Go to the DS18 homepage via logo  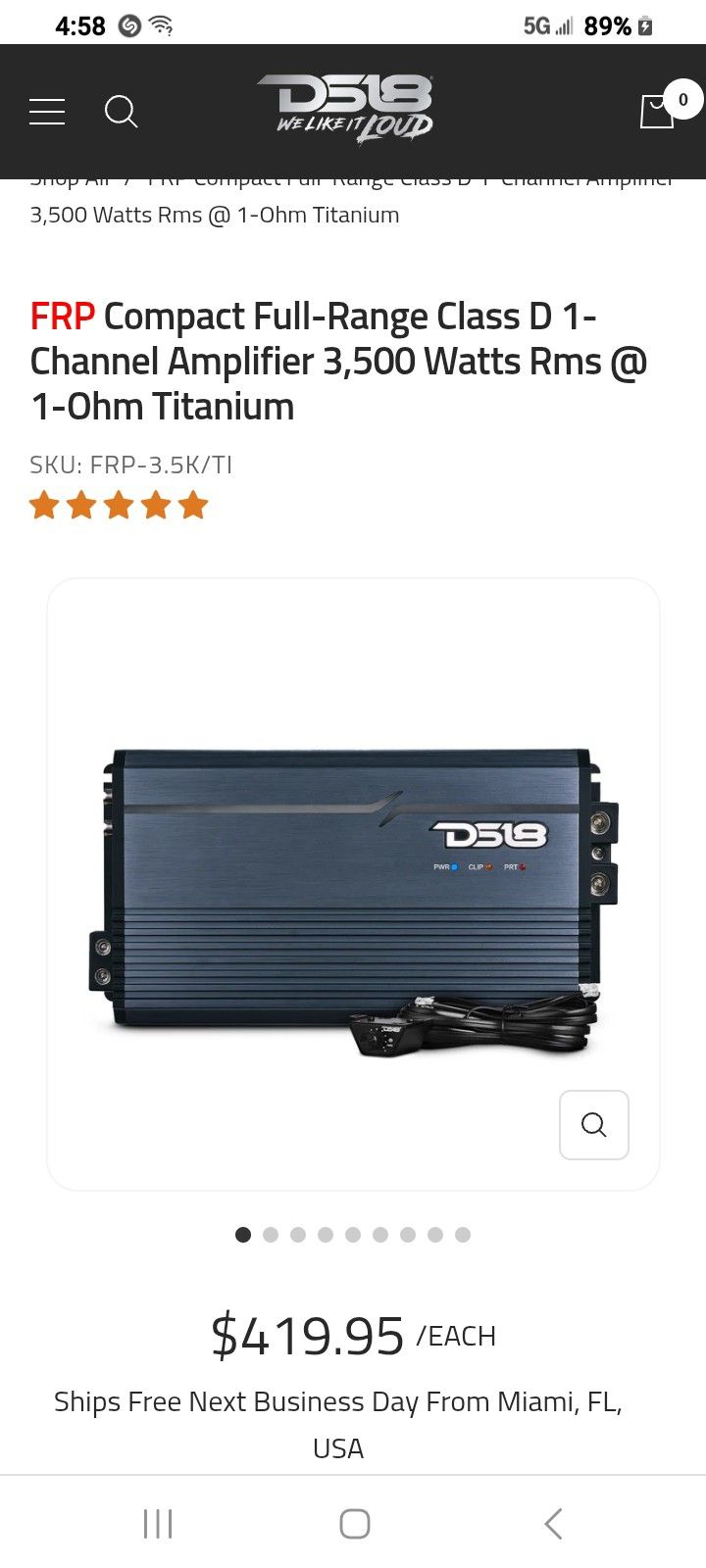(345, 109)
